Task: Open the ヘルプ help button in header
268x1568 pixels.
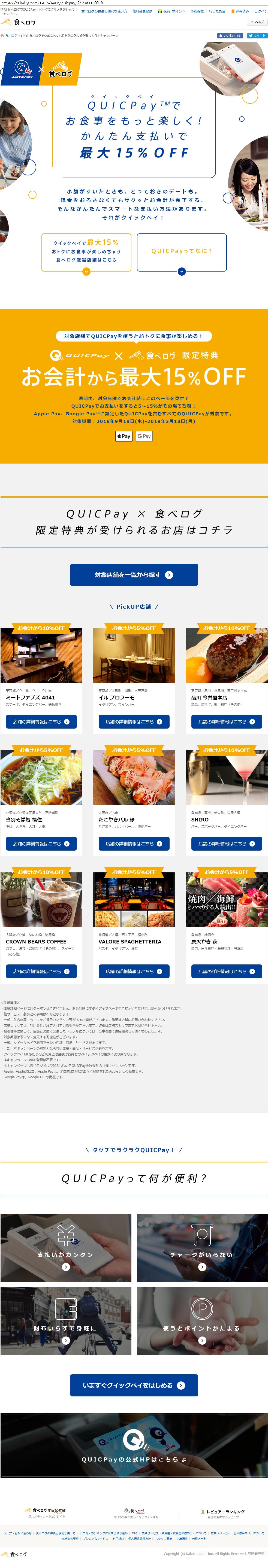Action: pyautogui.click(x=258, y=22)
